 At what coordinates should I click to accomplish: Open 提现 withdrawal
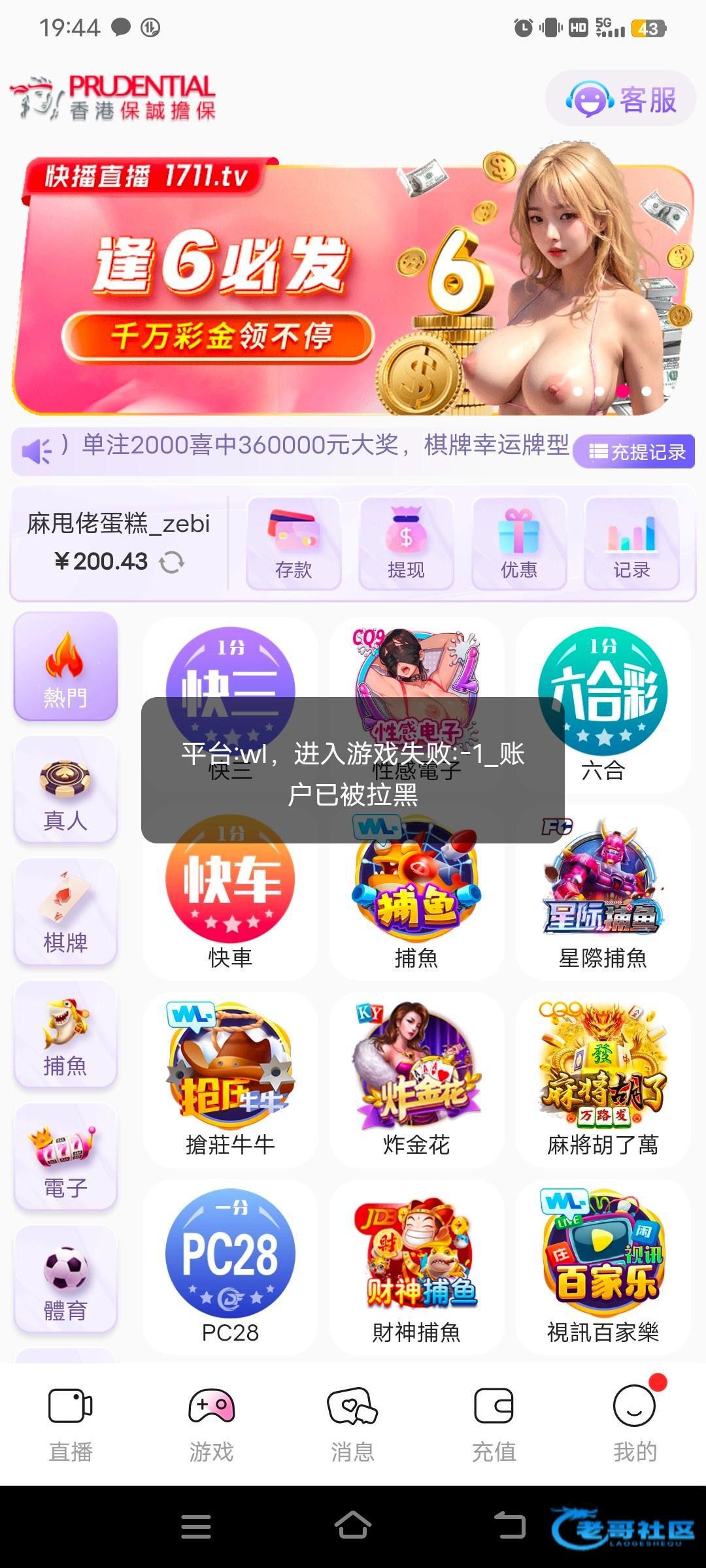(x=406, y=543)
